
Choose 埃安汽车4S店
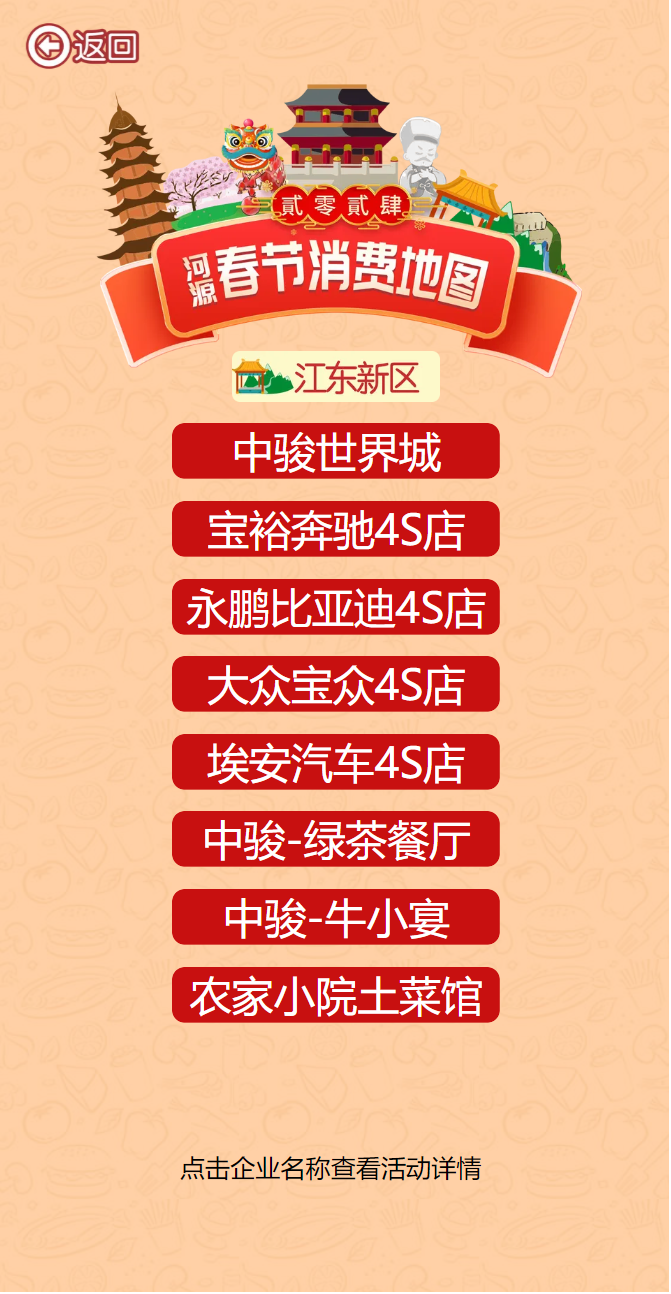336,763
